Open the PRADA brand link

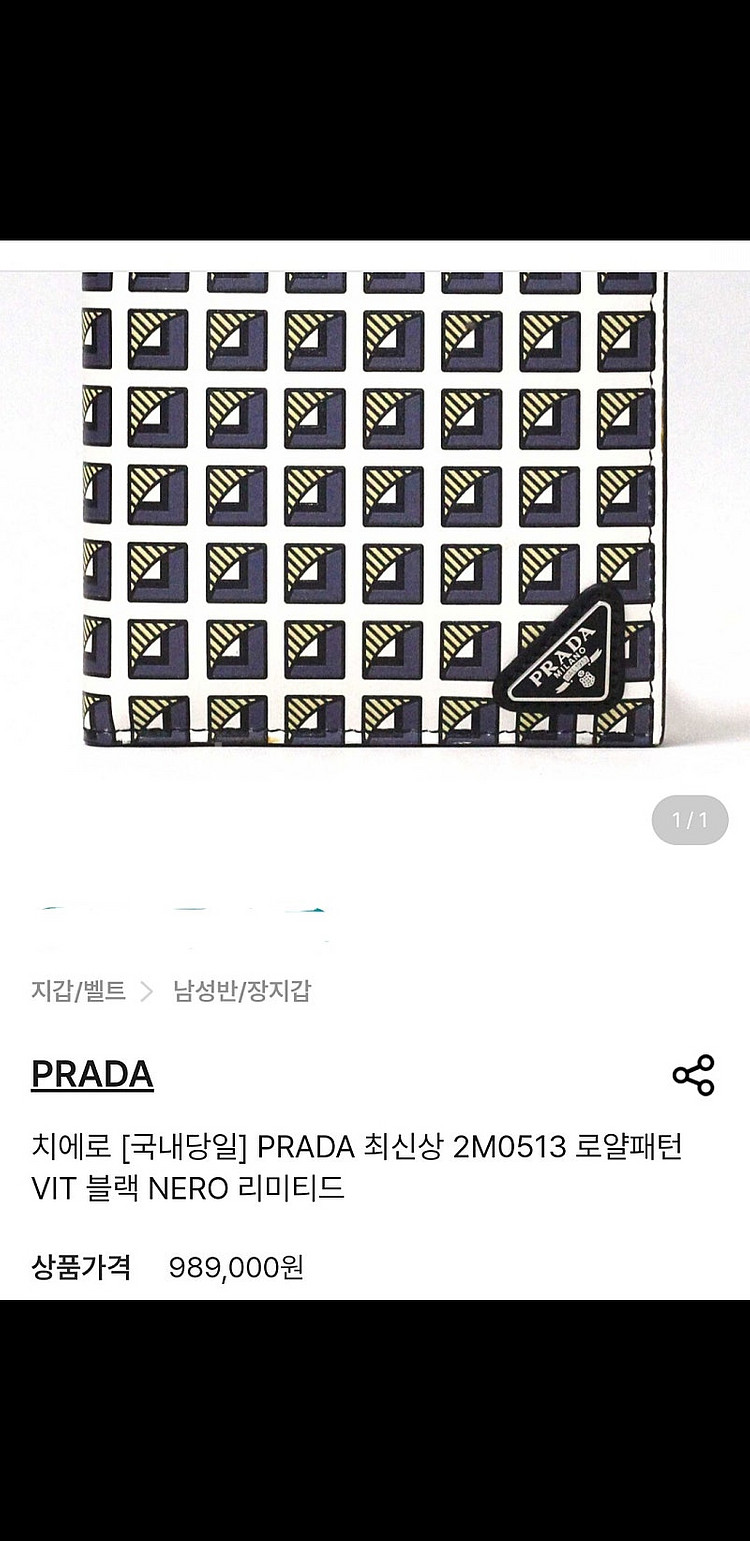92,1074
